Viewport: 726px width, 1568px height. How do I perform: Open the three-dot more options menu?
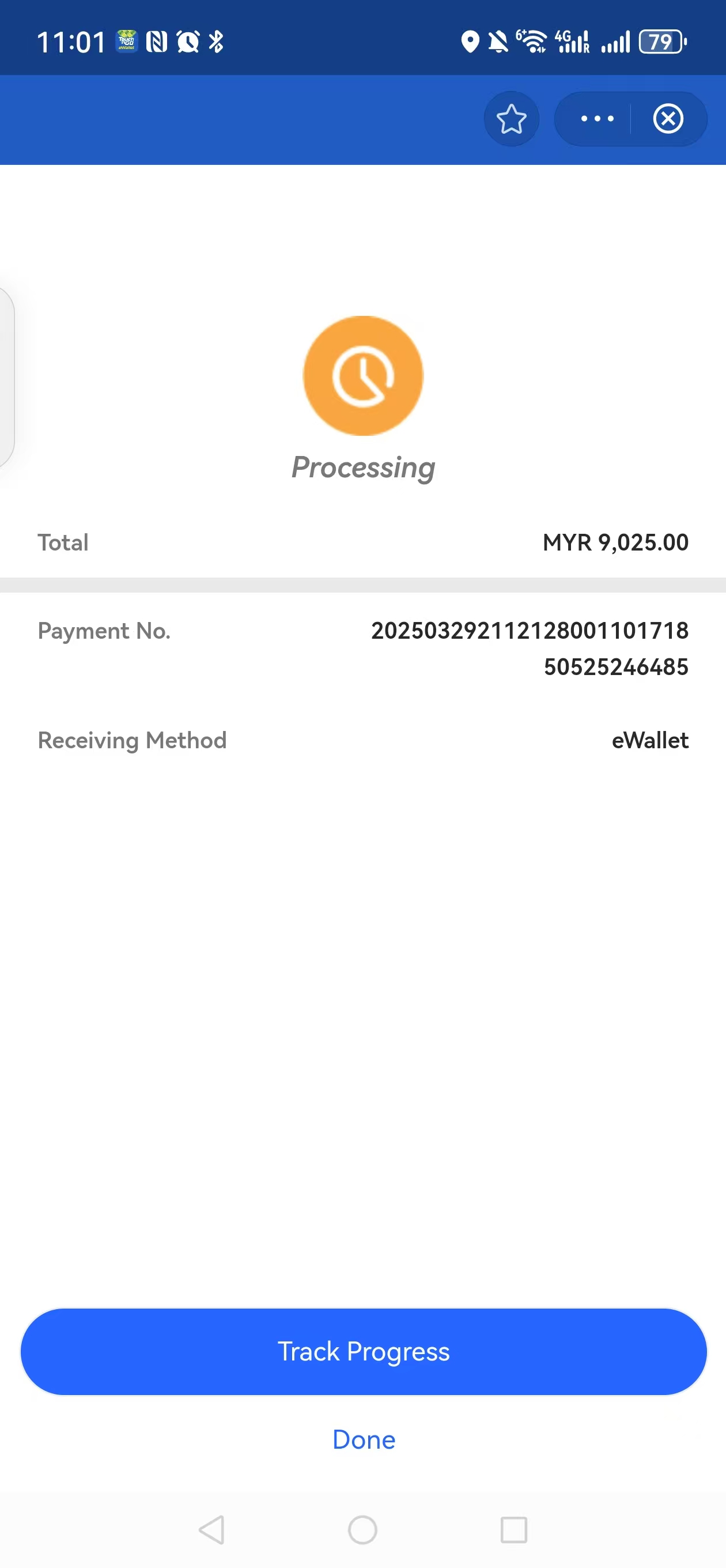[x=596, y=119]
